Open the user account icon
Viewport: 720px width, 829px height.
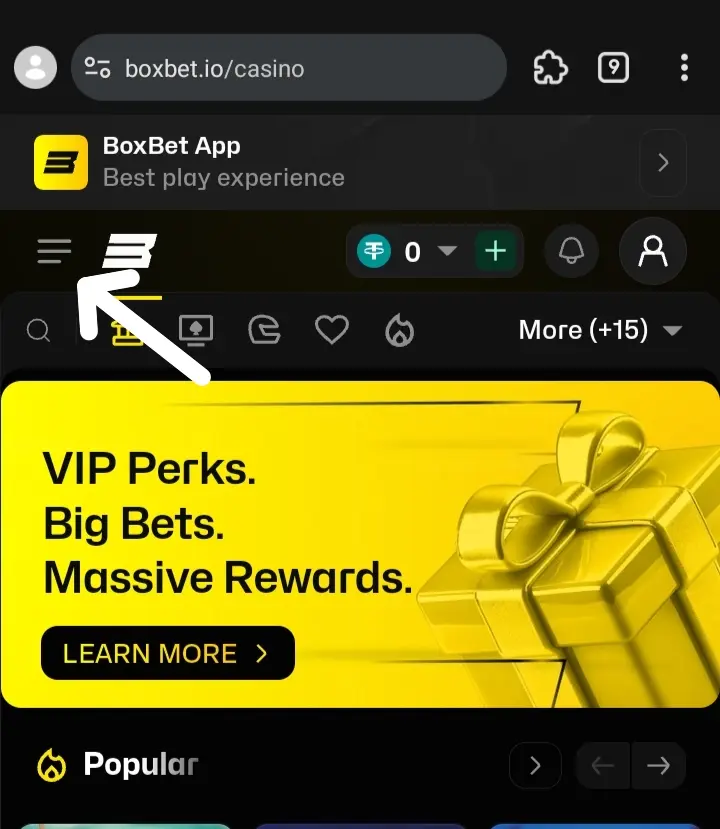[653, 251]
